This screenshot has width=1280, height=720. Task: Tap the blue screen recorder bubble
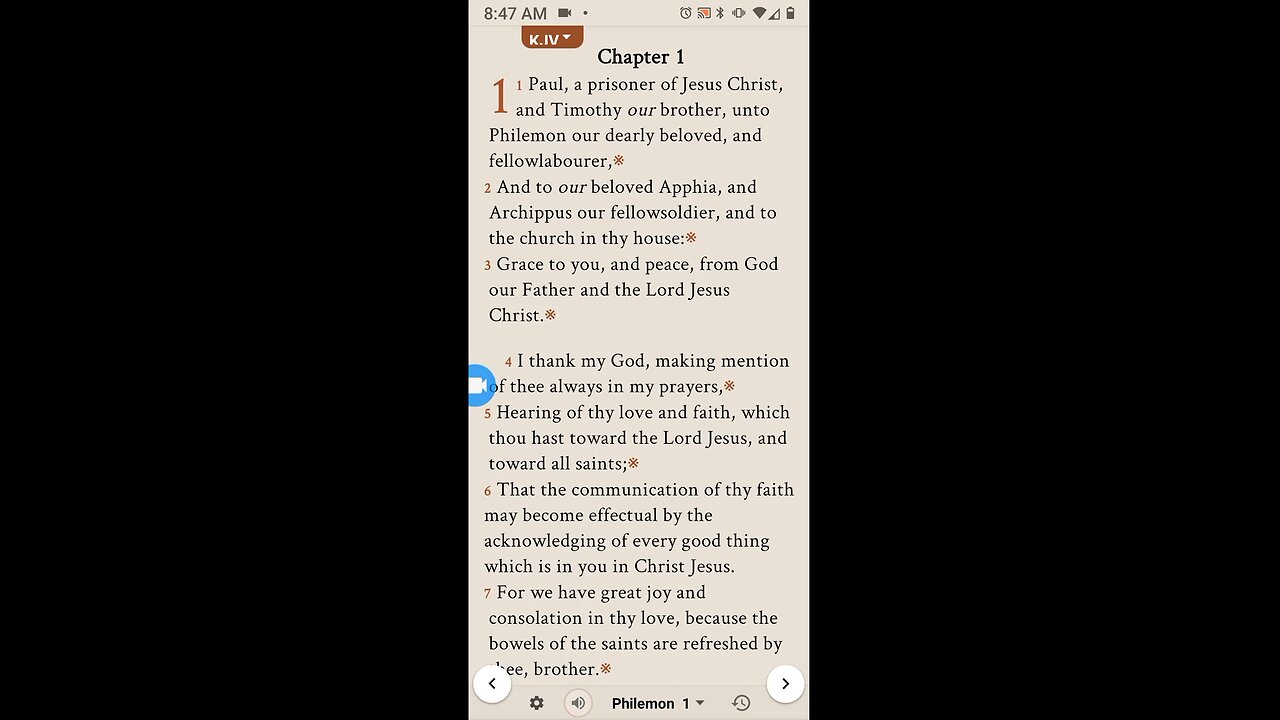(x=478, y=386)
